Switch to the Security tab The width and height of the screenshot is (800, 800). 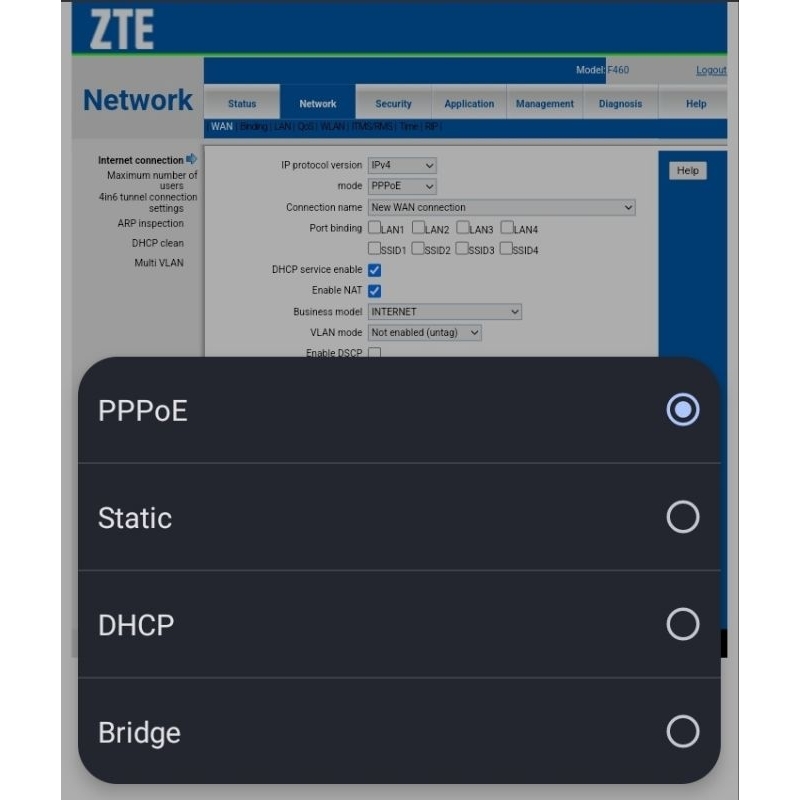point(393,104)
